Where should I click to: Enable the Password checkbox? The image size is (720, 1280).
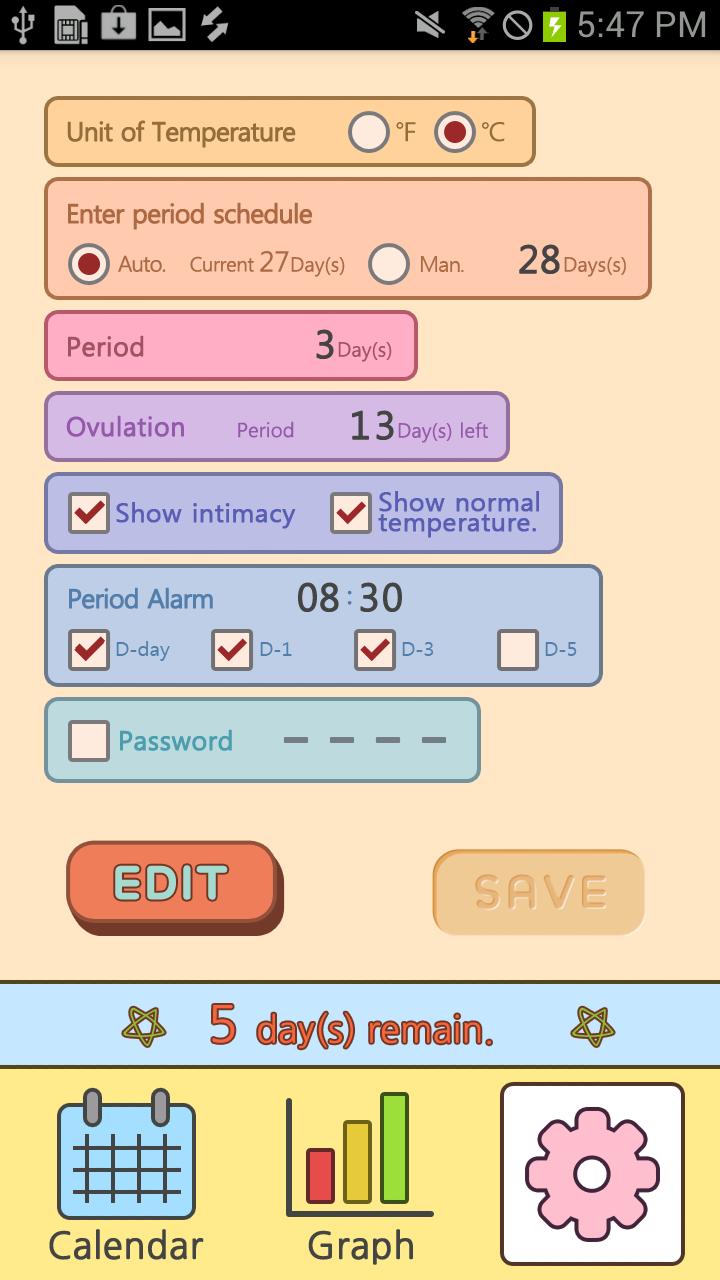pos(89,741)
